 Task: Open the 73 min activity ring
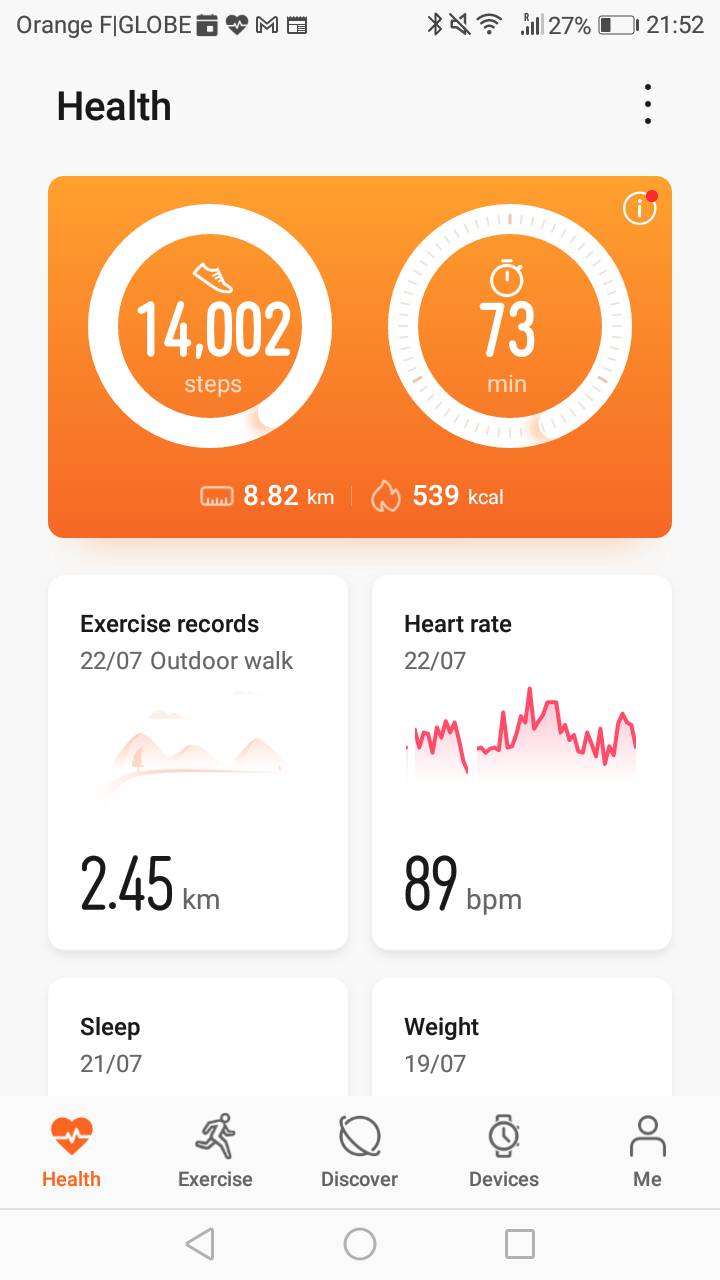click(509, 326)
